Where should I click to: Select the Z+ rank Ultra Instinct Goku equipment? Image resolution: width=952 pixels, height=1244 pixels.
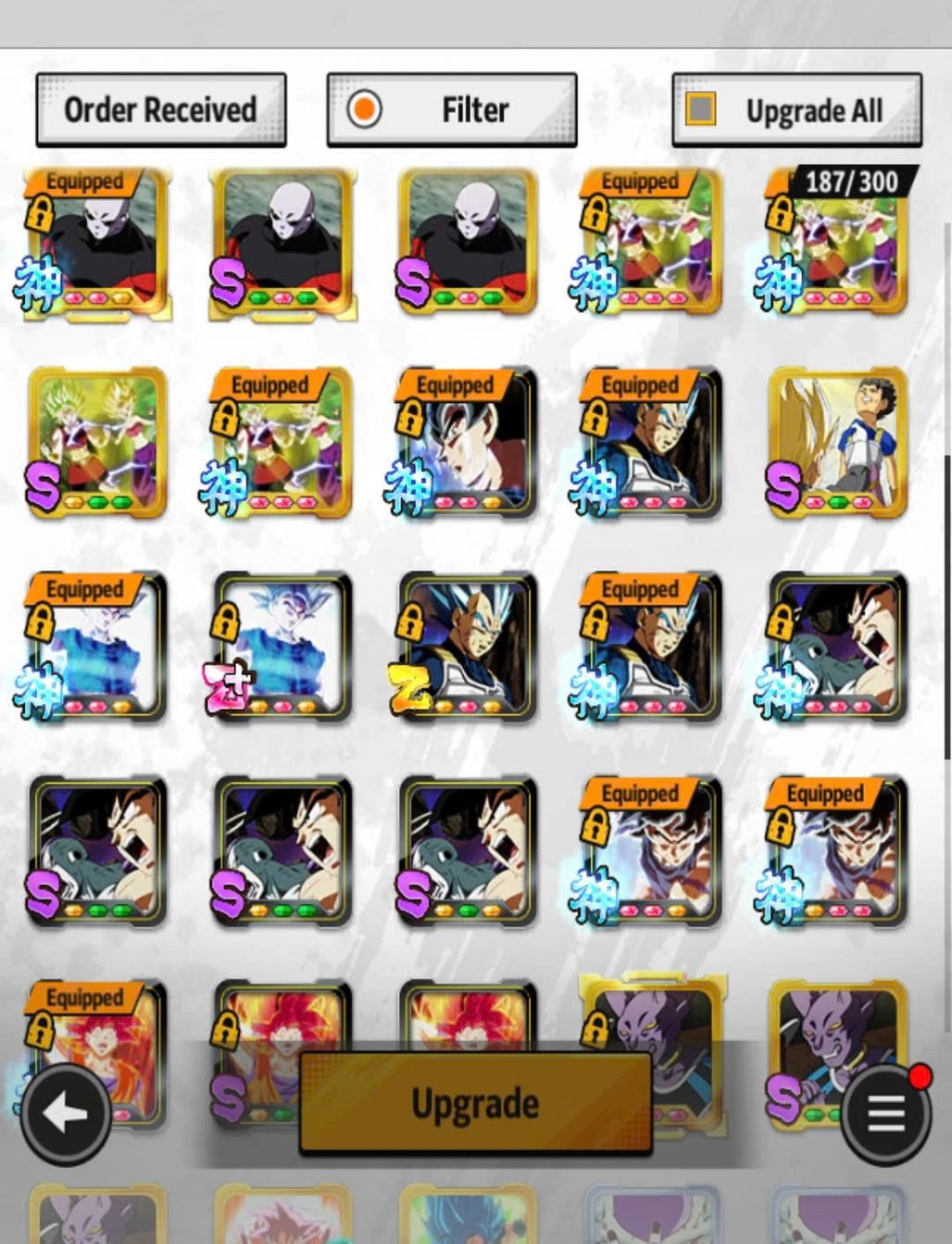(282, 647)
